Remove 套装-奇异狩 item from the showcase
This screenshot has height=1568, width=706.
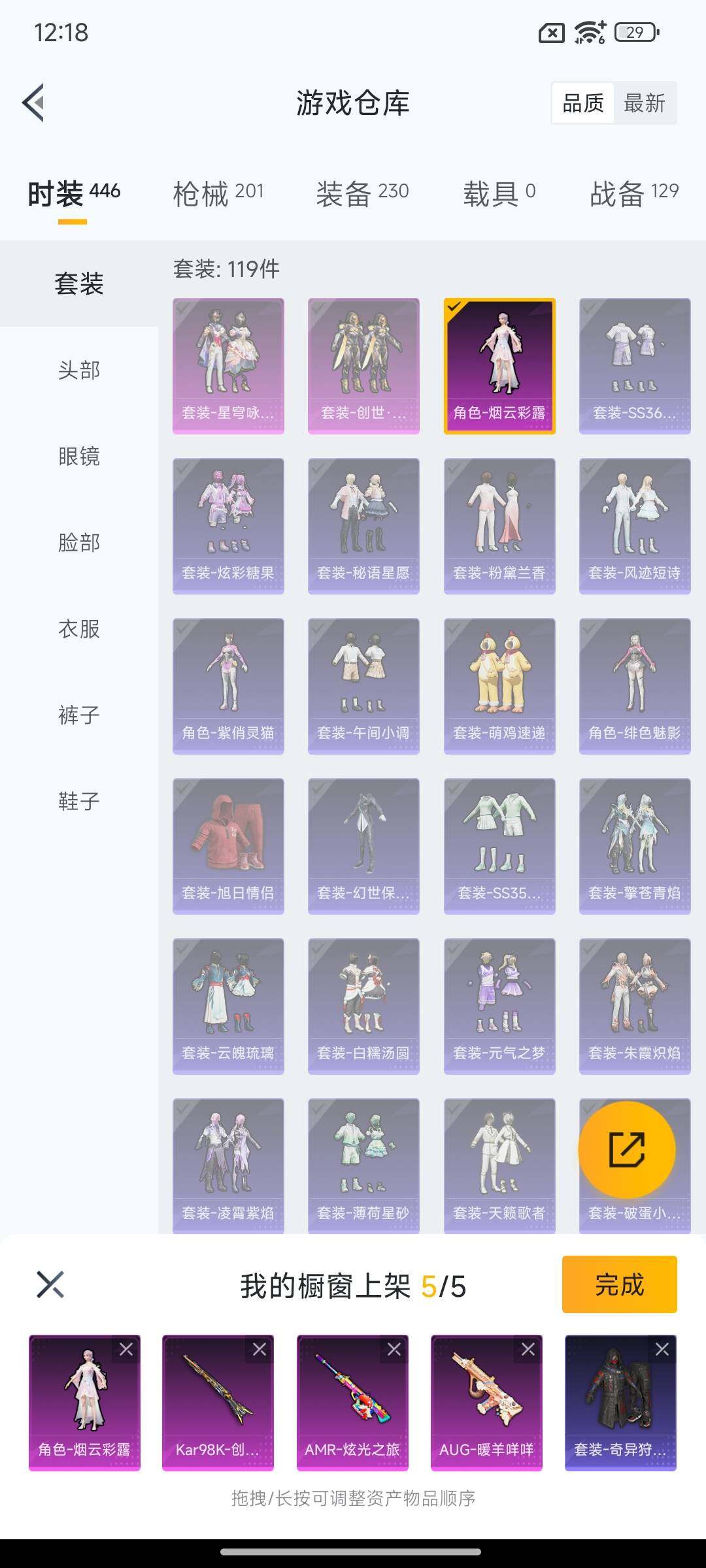tap(662, 1349)
